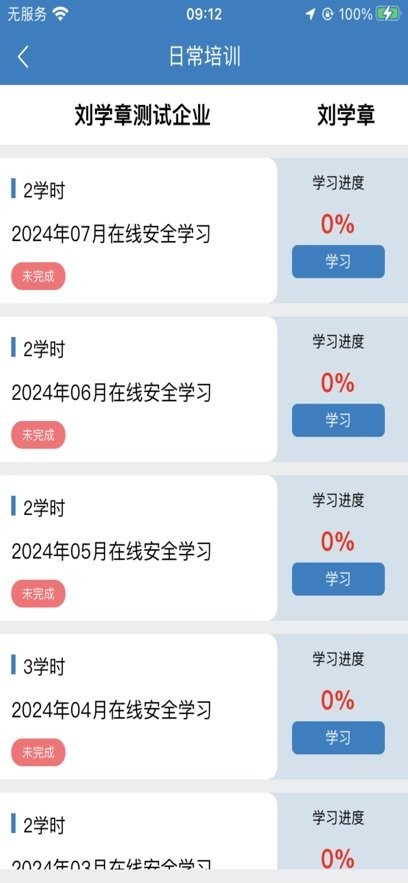Start 学习 for 2024年06月在线安全学习
Viewport: 408px width, 883px height.
tap(338, 421)
